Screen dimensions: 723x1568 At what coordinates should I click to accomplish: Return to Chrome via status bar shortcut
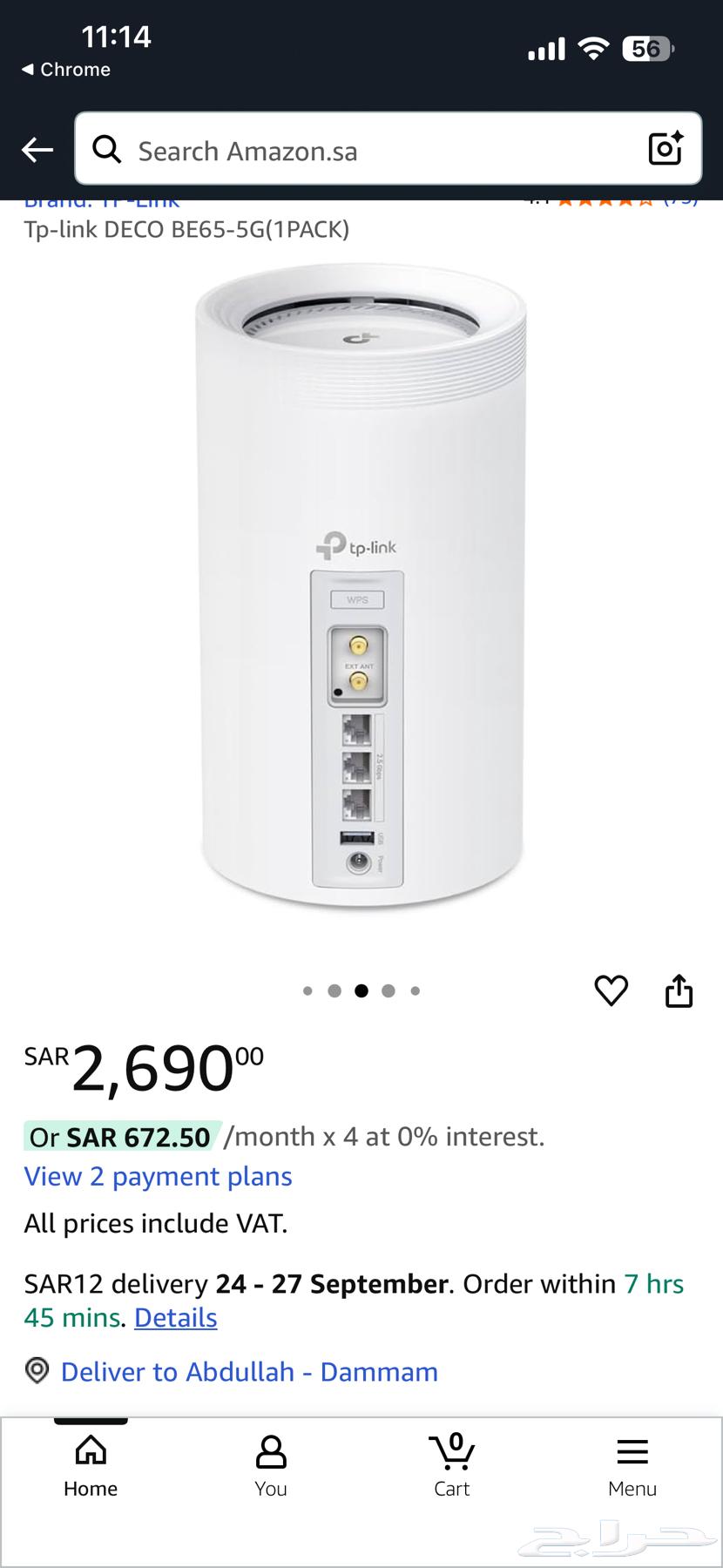(65, 70)
